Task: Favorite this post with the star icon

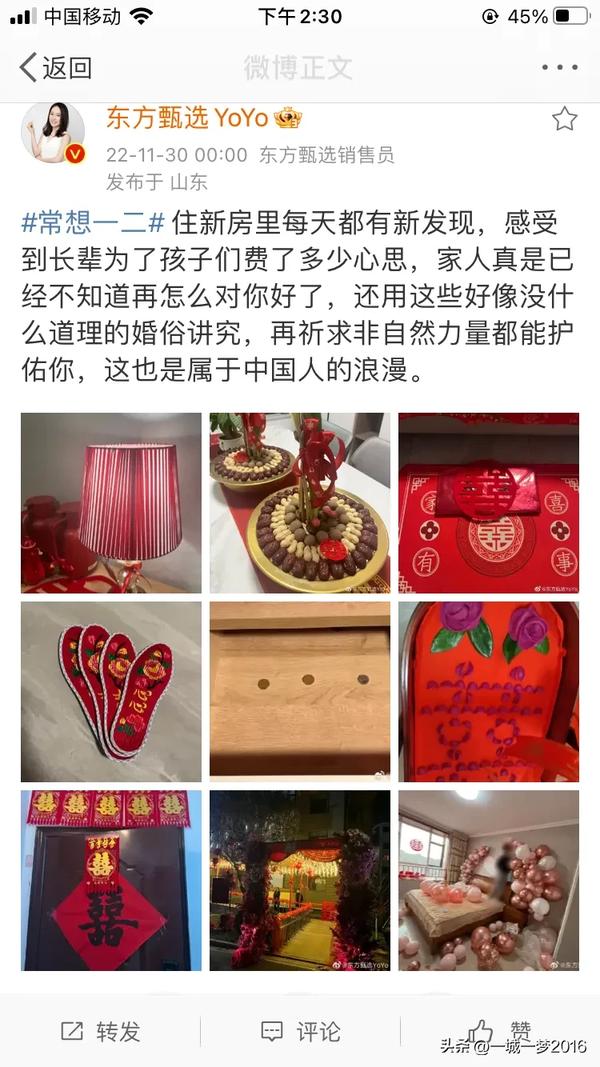Action: (564, 119)
